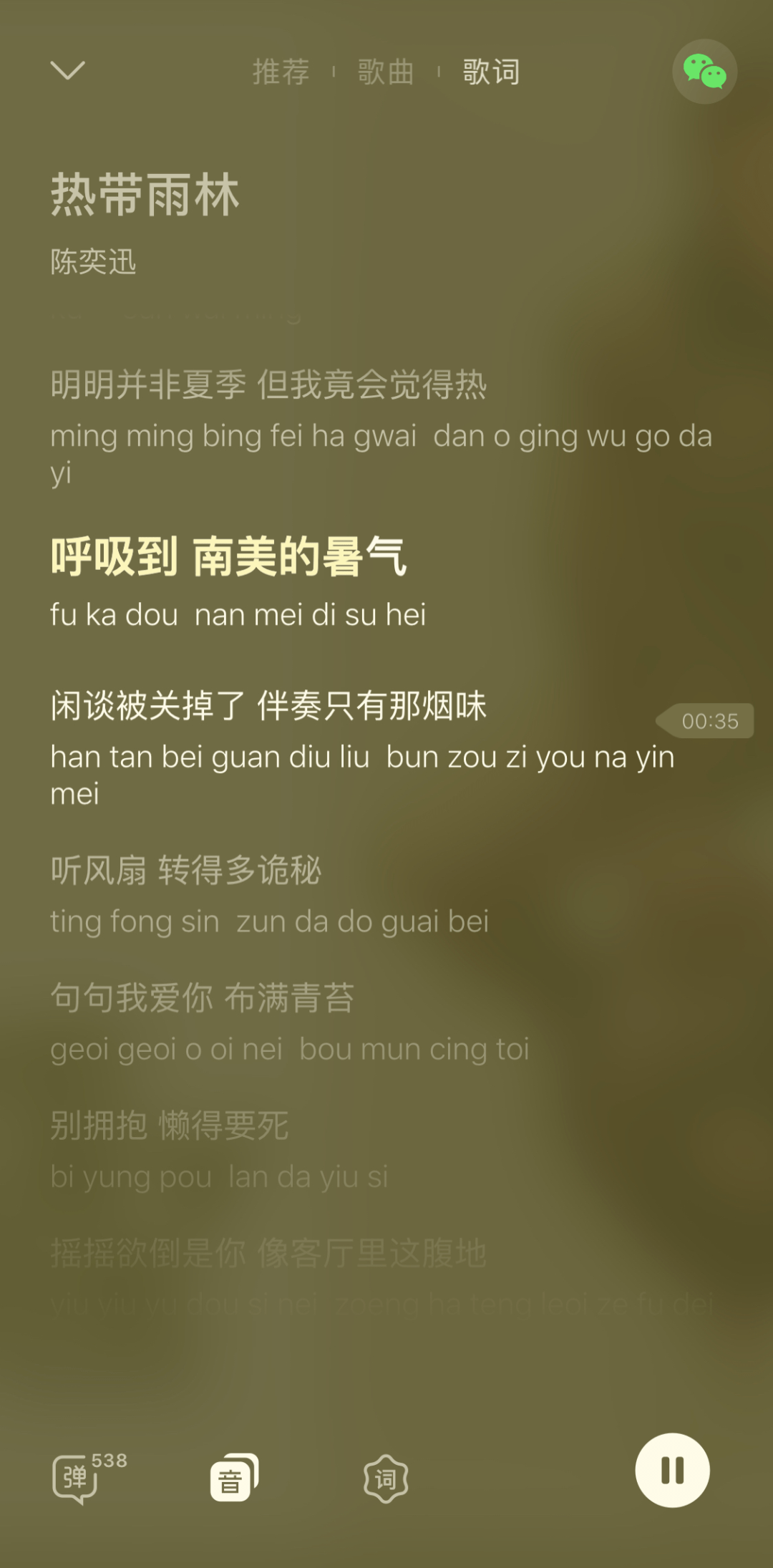This screenshot has width=773, height=1568.
Task: Open the artist 陈奕迅
Action: tap(93, 261)
